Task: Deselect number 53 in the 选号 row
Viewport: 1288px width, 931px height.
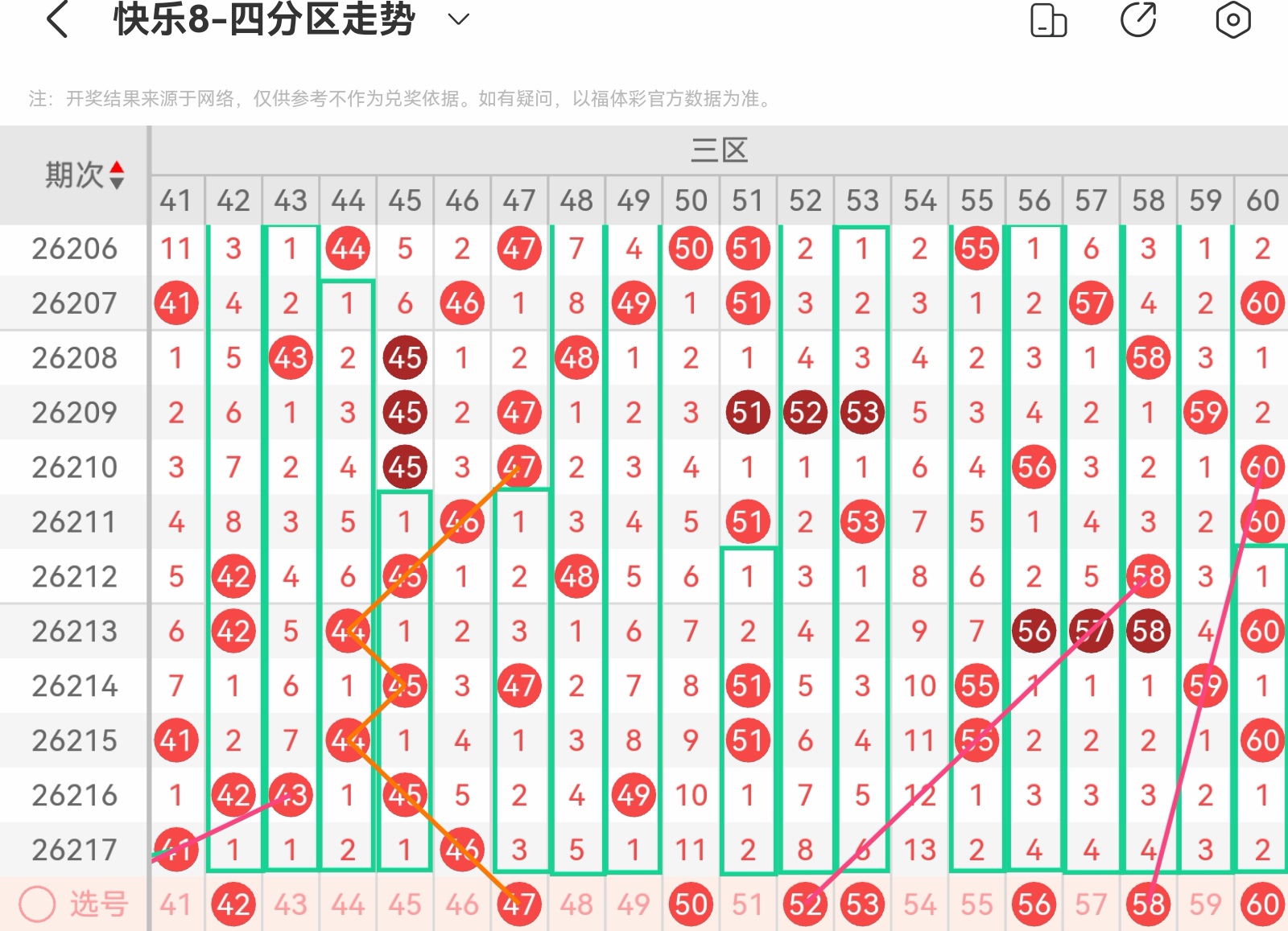Action: pyautogui.click(x=862, y=904)
